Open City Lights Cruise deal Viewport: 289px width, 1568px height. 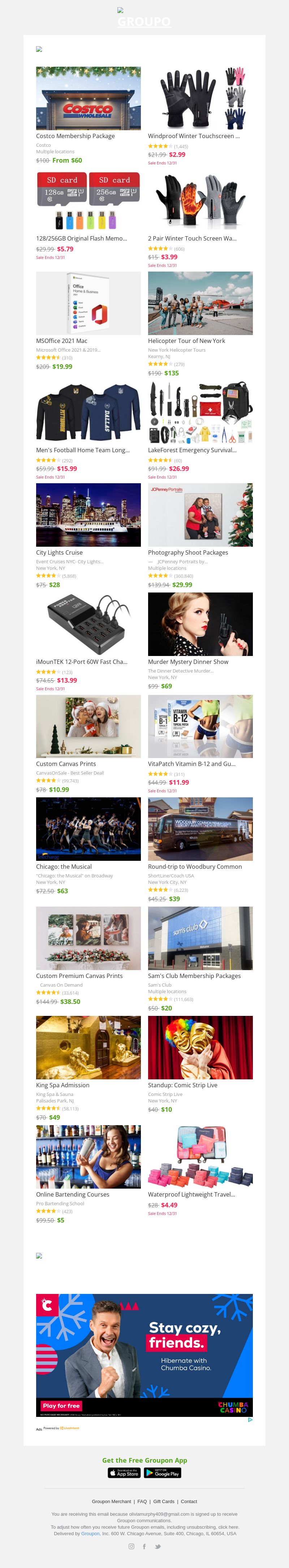tap(88, 515)
